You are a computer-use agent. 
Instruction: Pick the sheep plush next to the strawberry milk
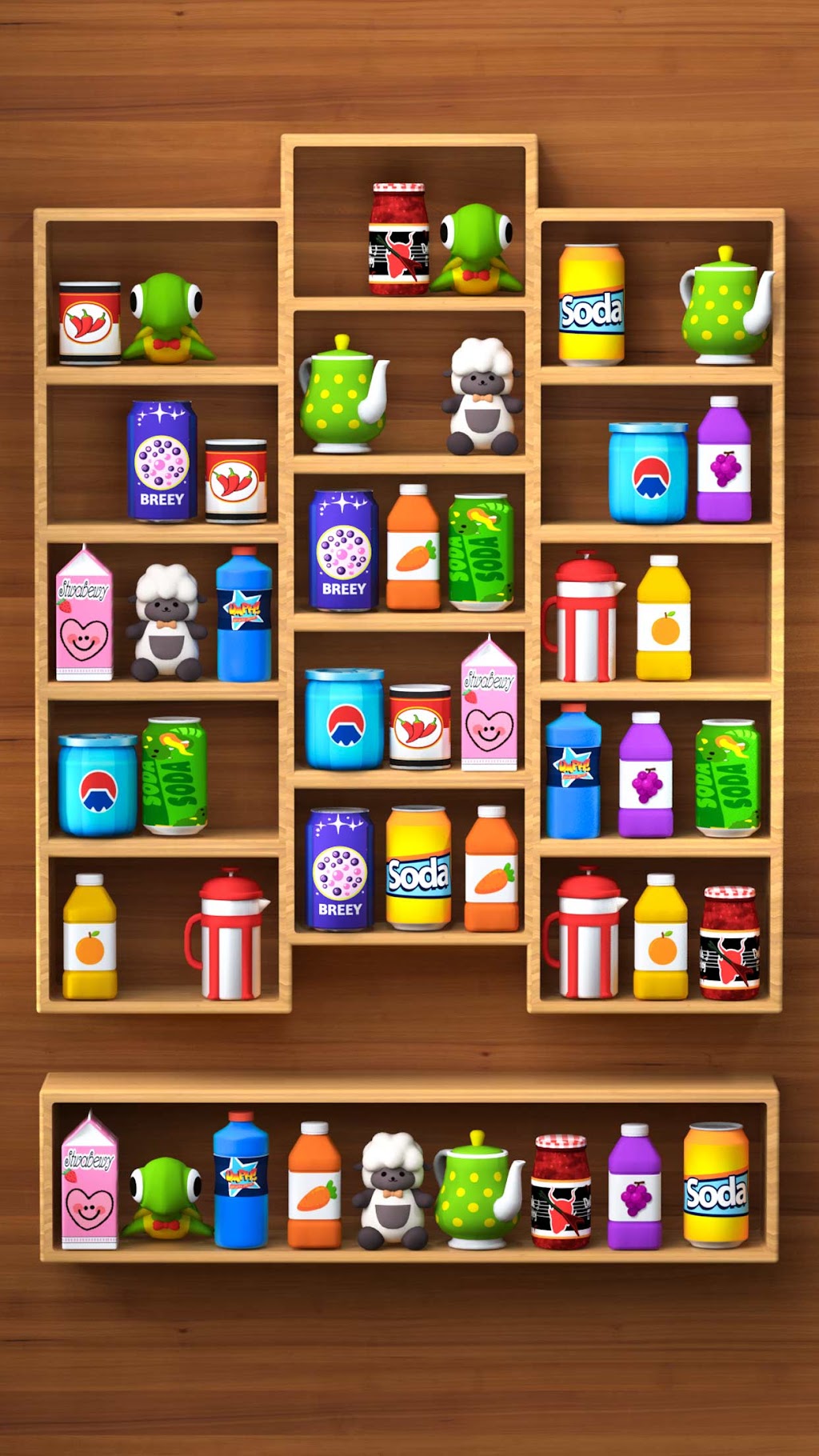[x=166, y=622]
